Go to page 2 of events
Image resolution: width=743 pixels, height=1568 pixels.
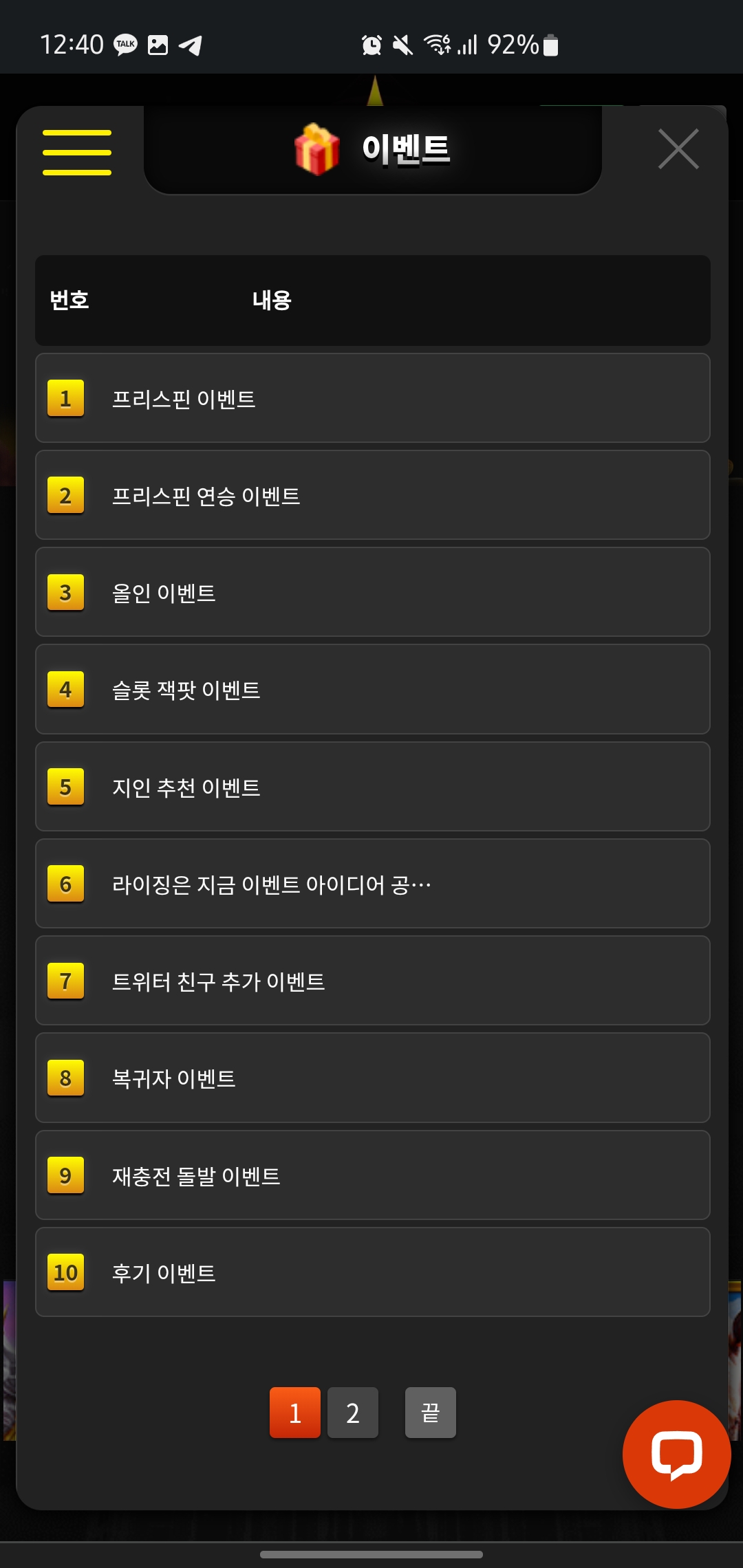pyautogui.click(x=352, y=1413)
